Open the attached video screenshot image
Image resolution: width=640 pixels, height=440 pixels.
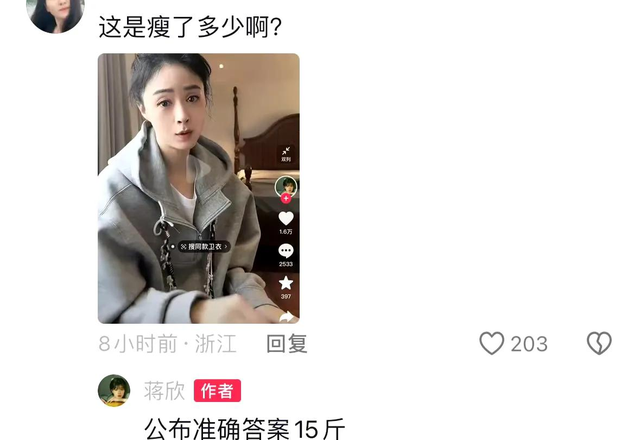click(198, 188)
